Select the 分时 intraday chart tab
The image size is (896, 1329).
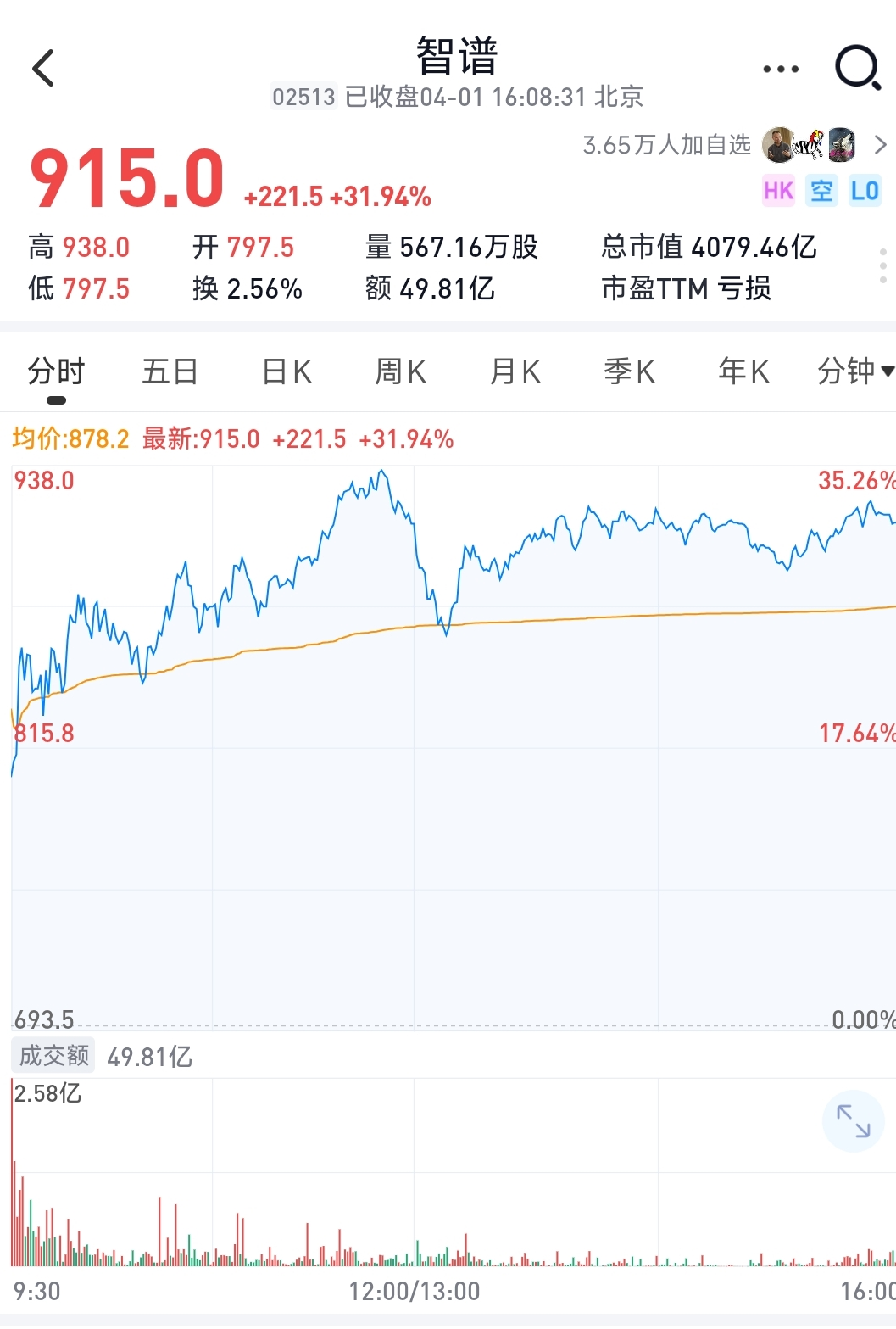[x=56, y=371]
